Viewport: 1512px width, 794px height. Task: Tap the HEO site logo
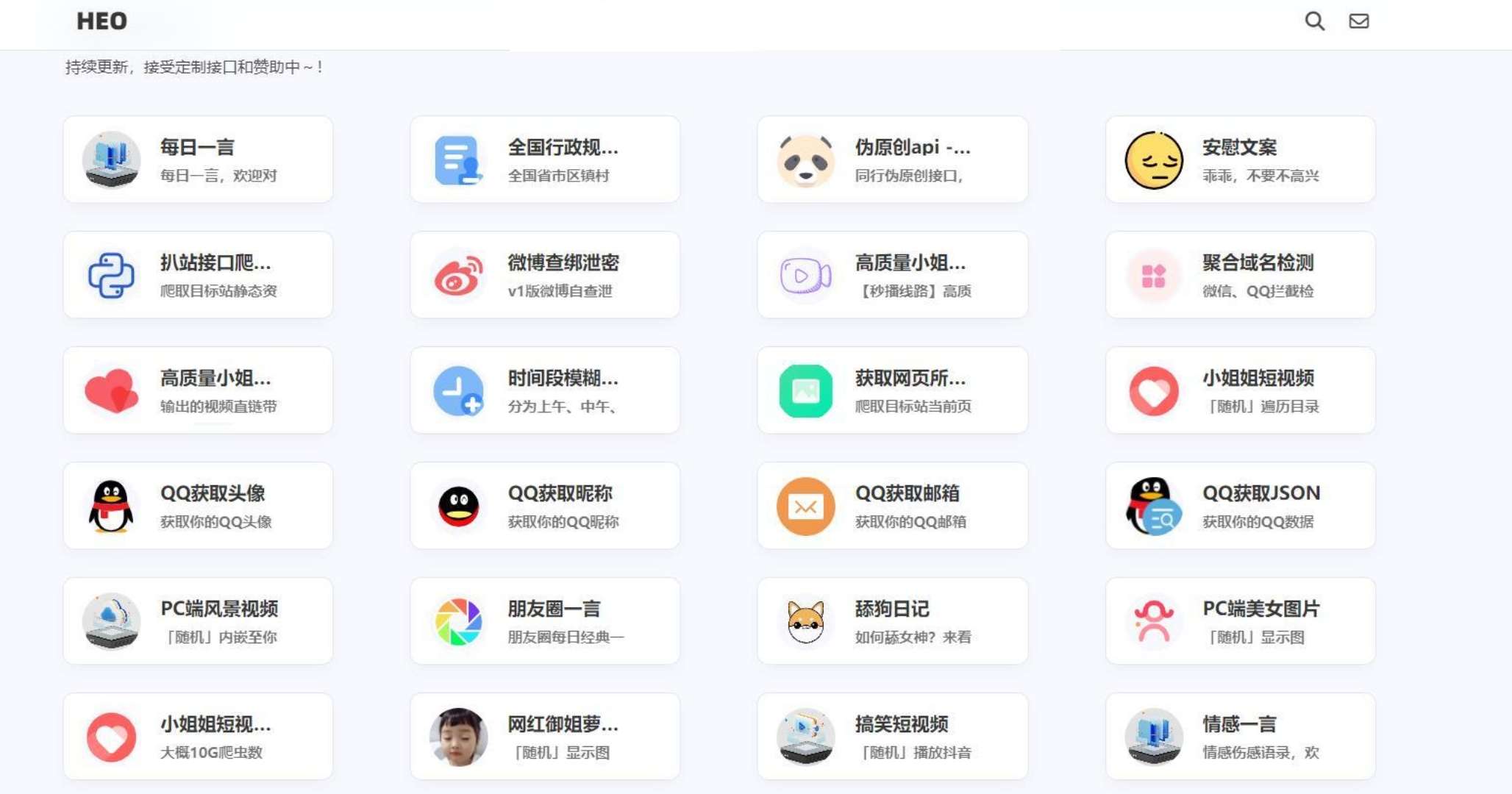coord(101,21)
